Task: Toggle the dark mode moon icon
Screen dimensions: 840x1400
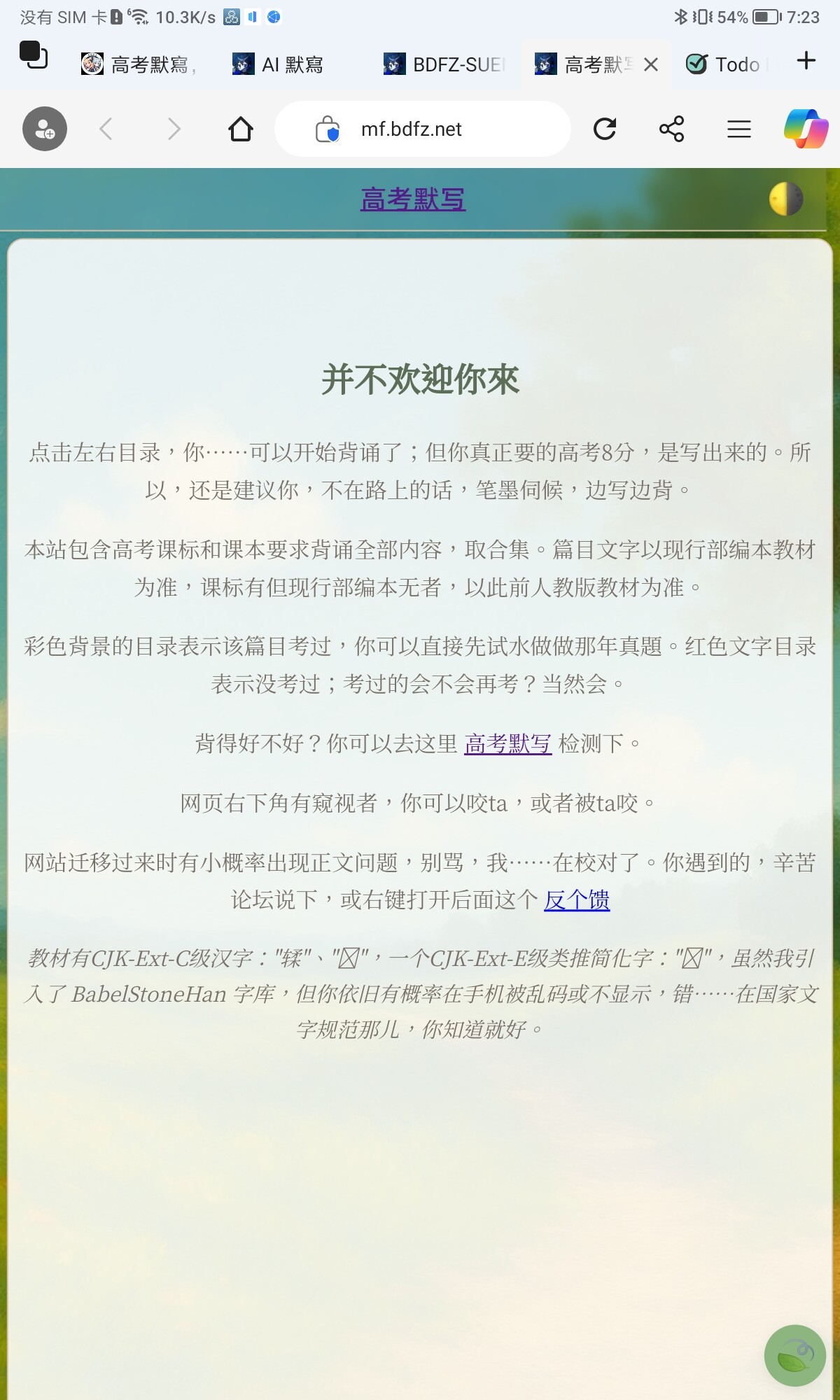Action: point(786,199)
